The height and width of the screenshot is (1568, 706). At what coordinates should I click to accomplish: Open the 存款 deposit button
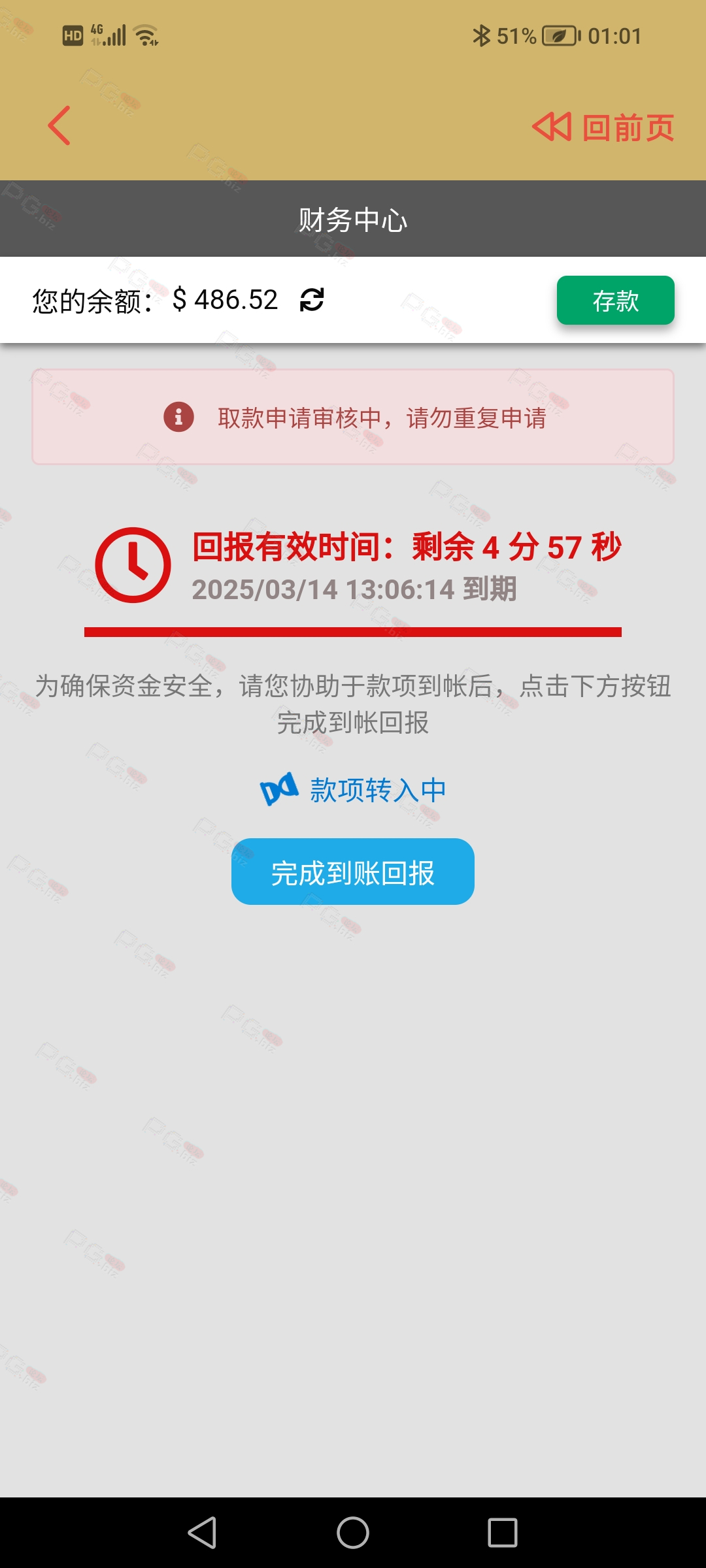(615, 300)
